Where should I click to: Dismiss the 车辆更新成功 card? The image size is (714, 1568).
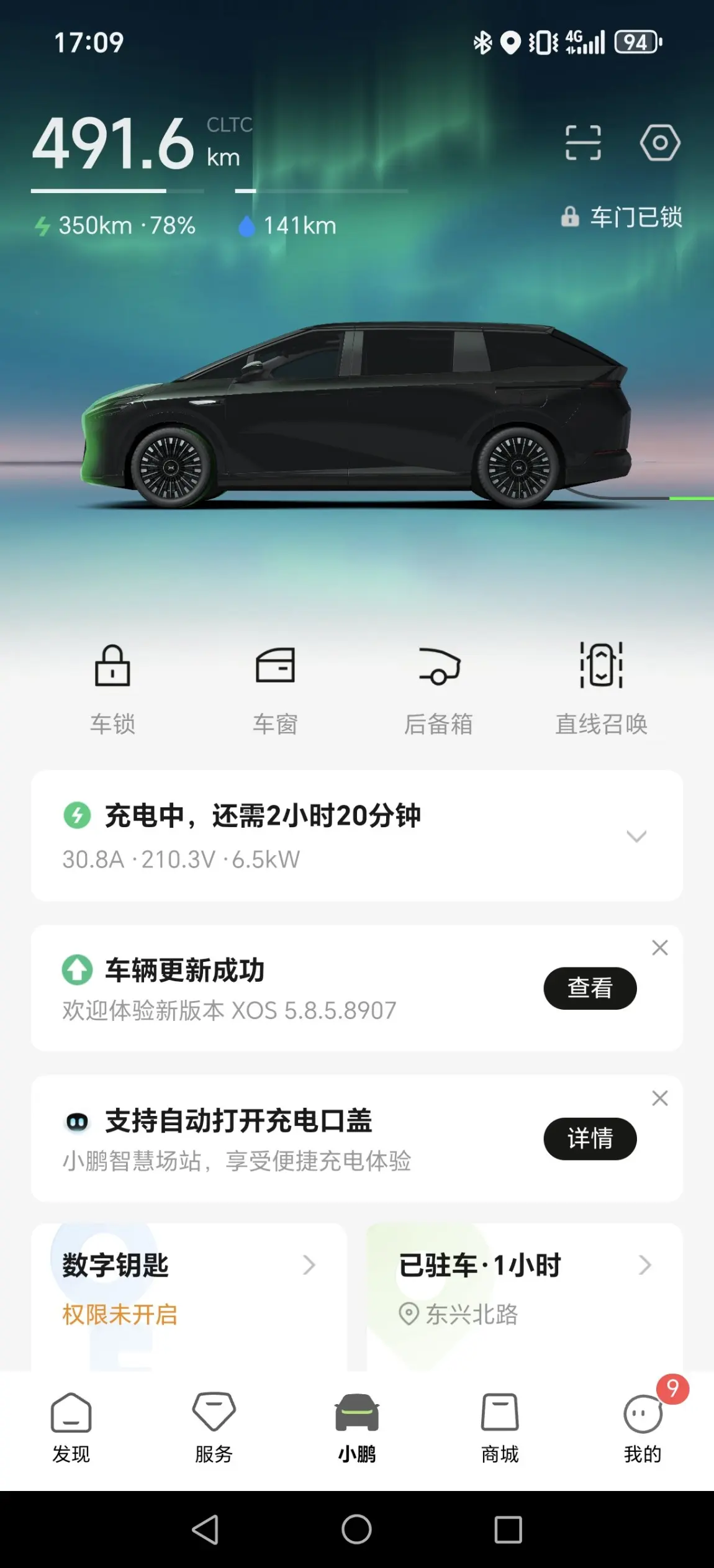(659, 948)
